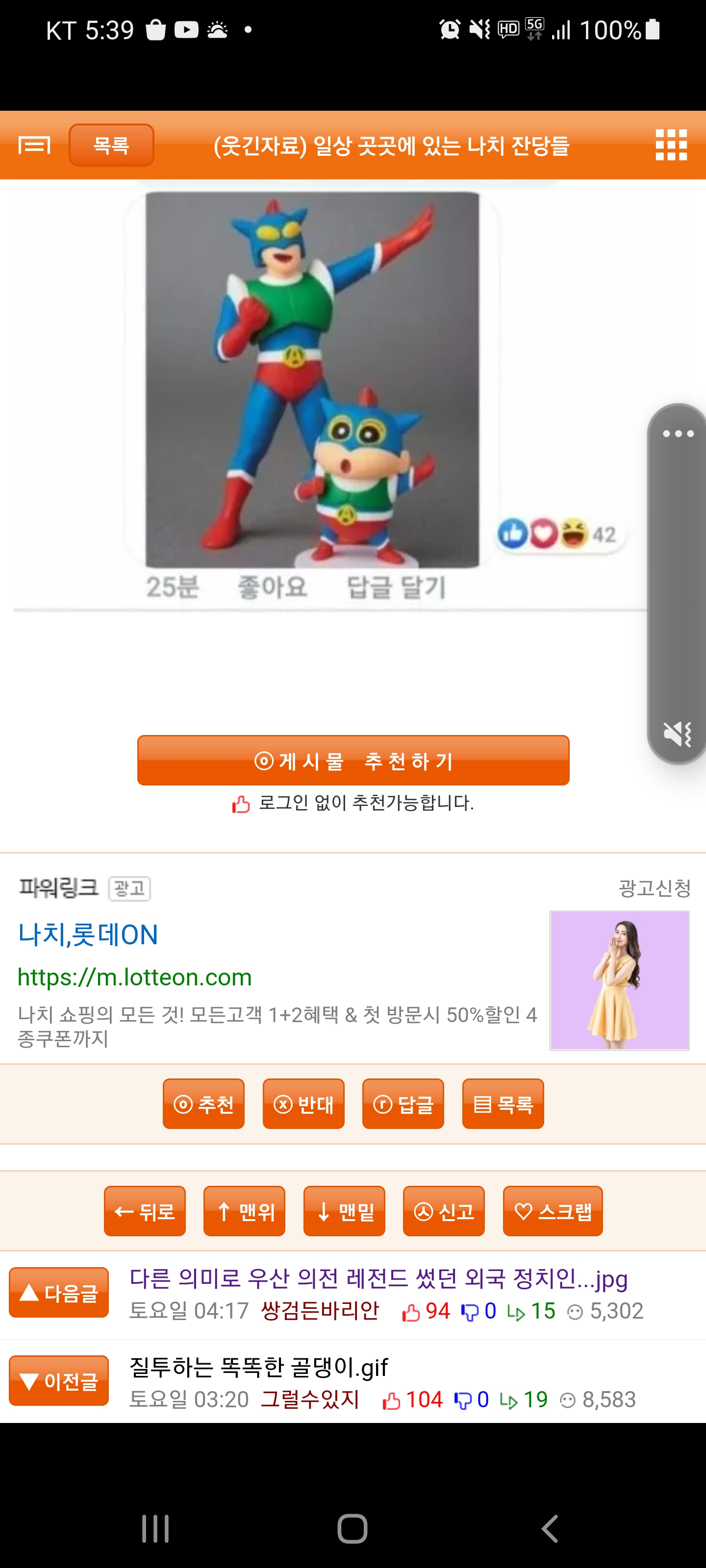Recommend the post with the 추천 button
This screenshot has width=706, height=1568.
203,1103
